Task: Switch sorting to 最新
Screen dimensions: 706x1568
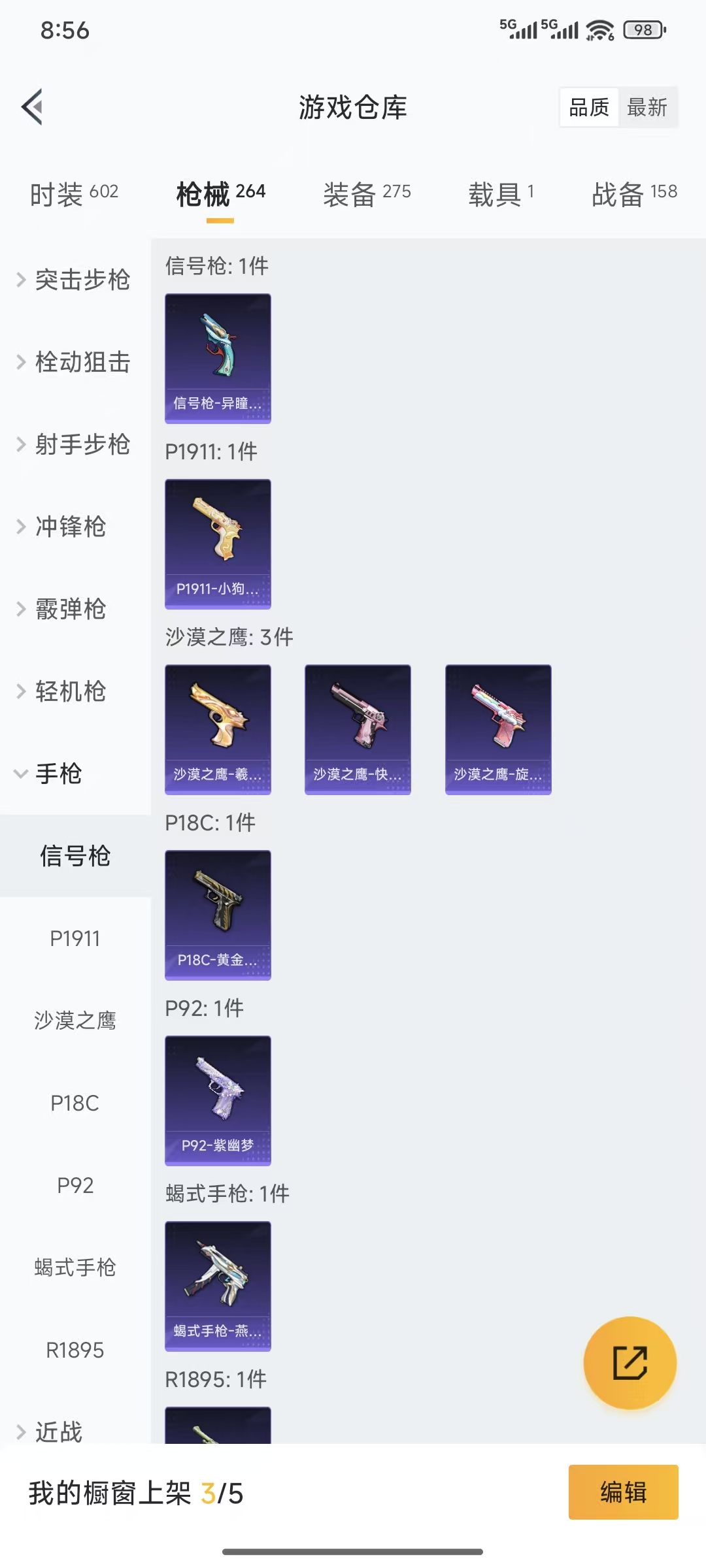Action: coord(648,106)
